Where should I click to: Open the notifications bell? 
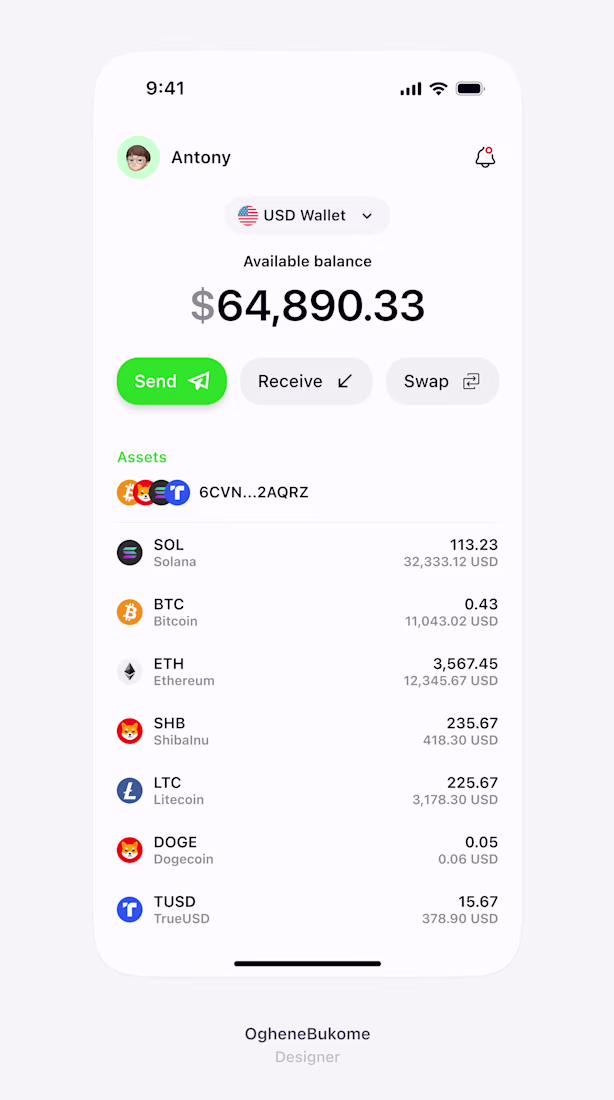[x=485, y=157]
